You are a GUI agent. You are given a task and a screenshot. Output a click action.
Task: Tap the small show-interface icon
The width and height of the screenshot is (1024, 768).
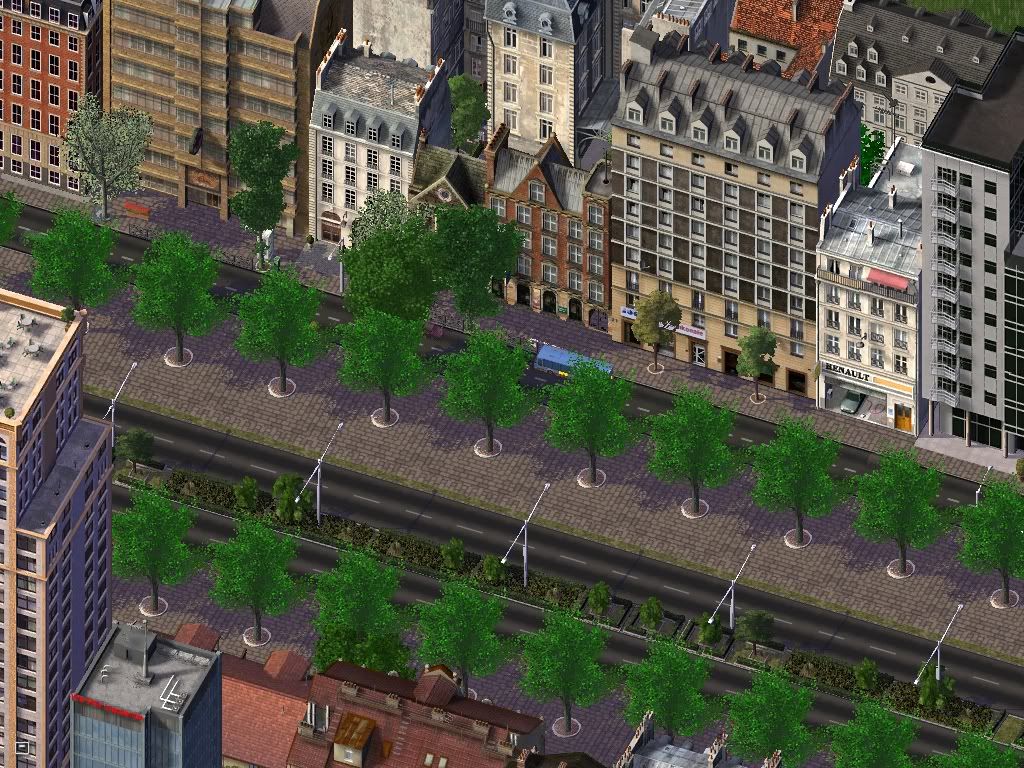[x=22, y=747]
